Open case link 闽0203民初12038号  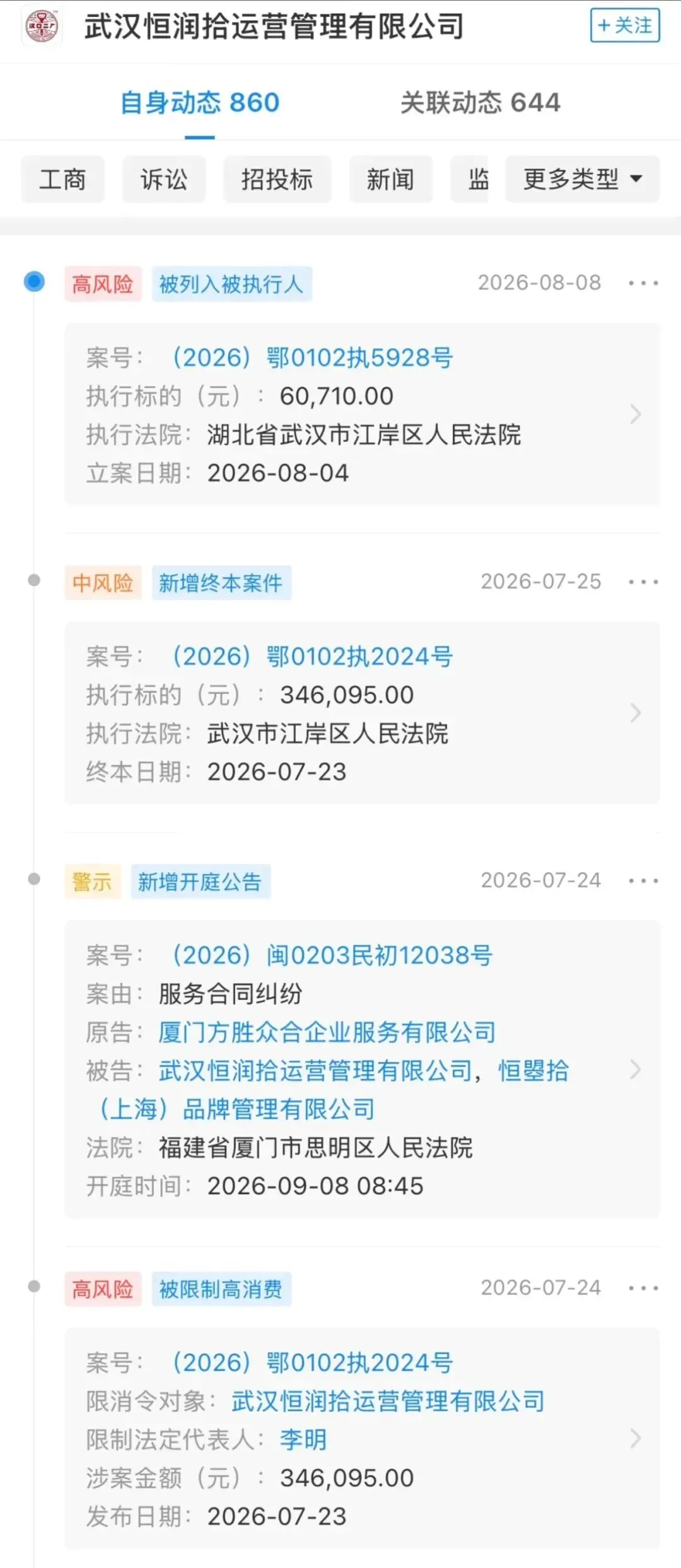[x=332, y=955]
